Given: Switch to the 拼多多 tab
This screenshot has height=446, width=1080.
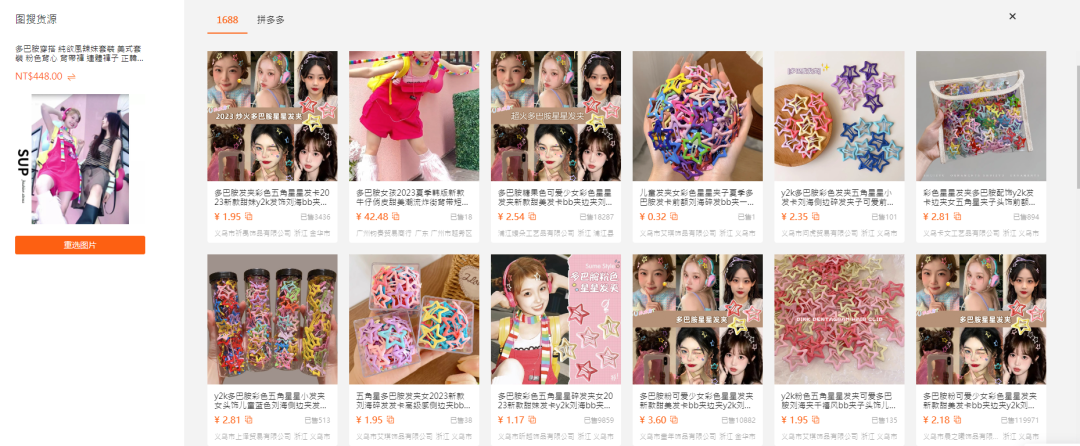Looking at the screenshot, I should pyautogui.click(x=270, y=19).
